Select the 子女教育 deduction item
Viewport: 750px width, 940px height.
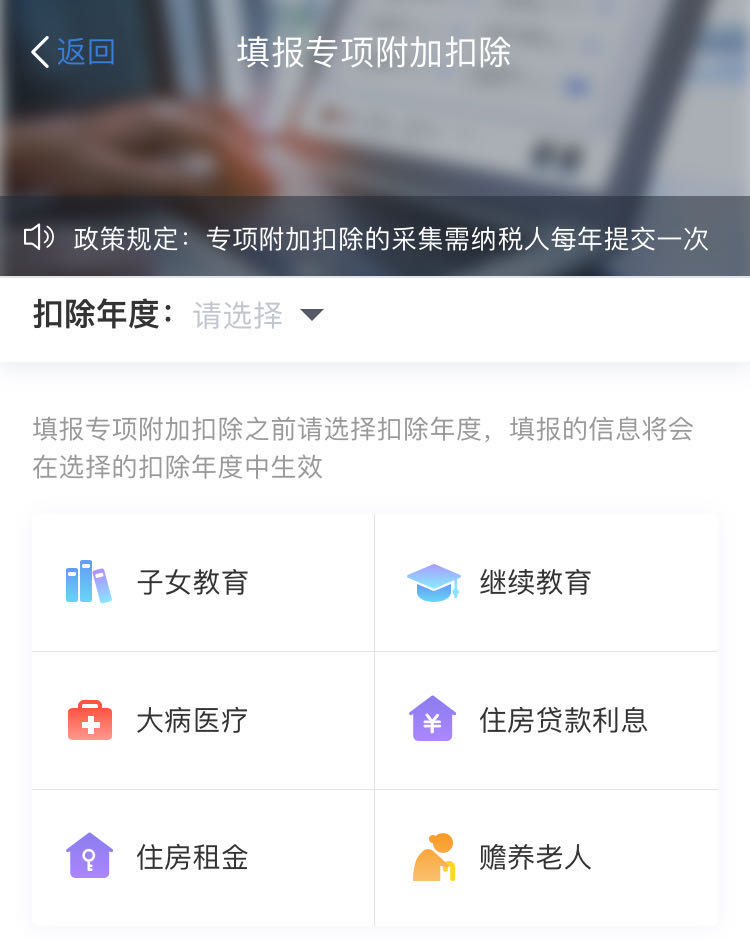203,582
